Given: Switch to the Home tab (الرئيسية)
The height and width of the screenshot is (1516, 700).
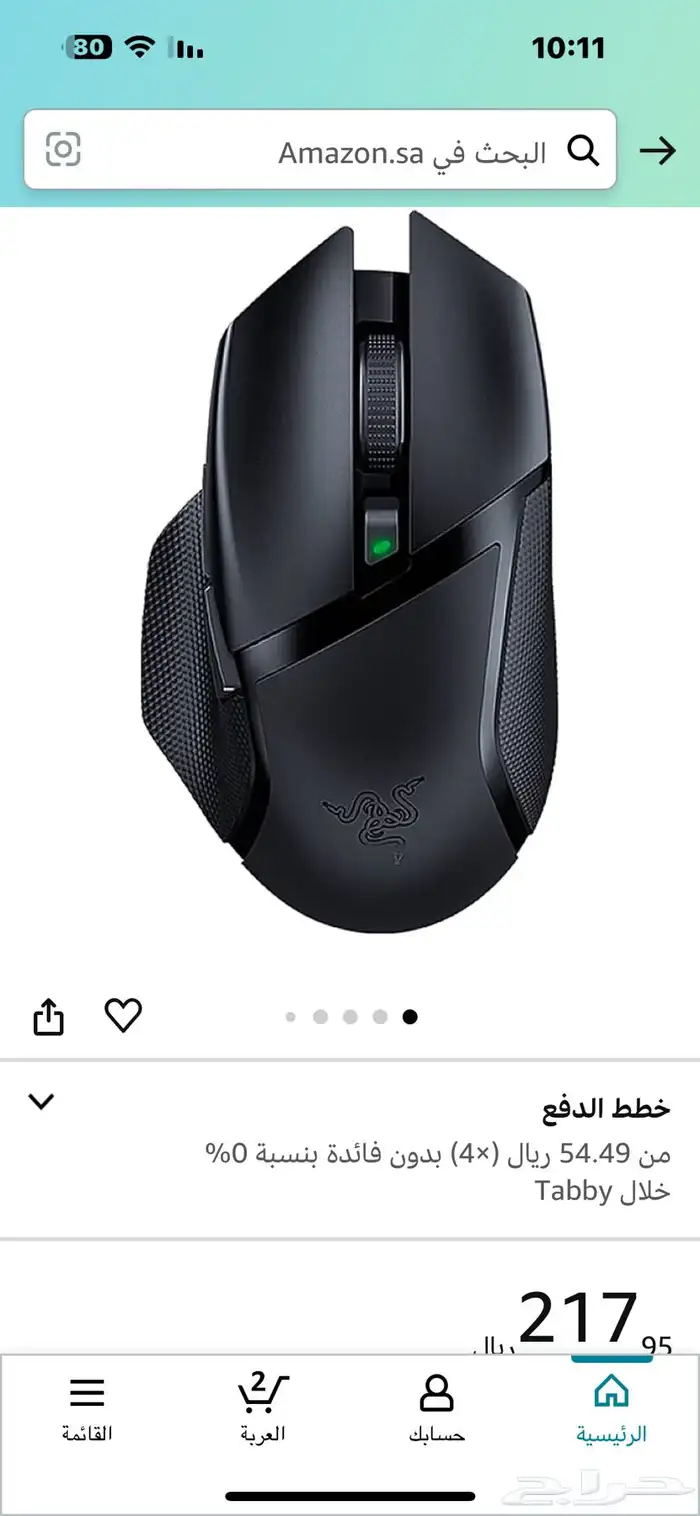Looking at the screenshot, I should 611,1407.
